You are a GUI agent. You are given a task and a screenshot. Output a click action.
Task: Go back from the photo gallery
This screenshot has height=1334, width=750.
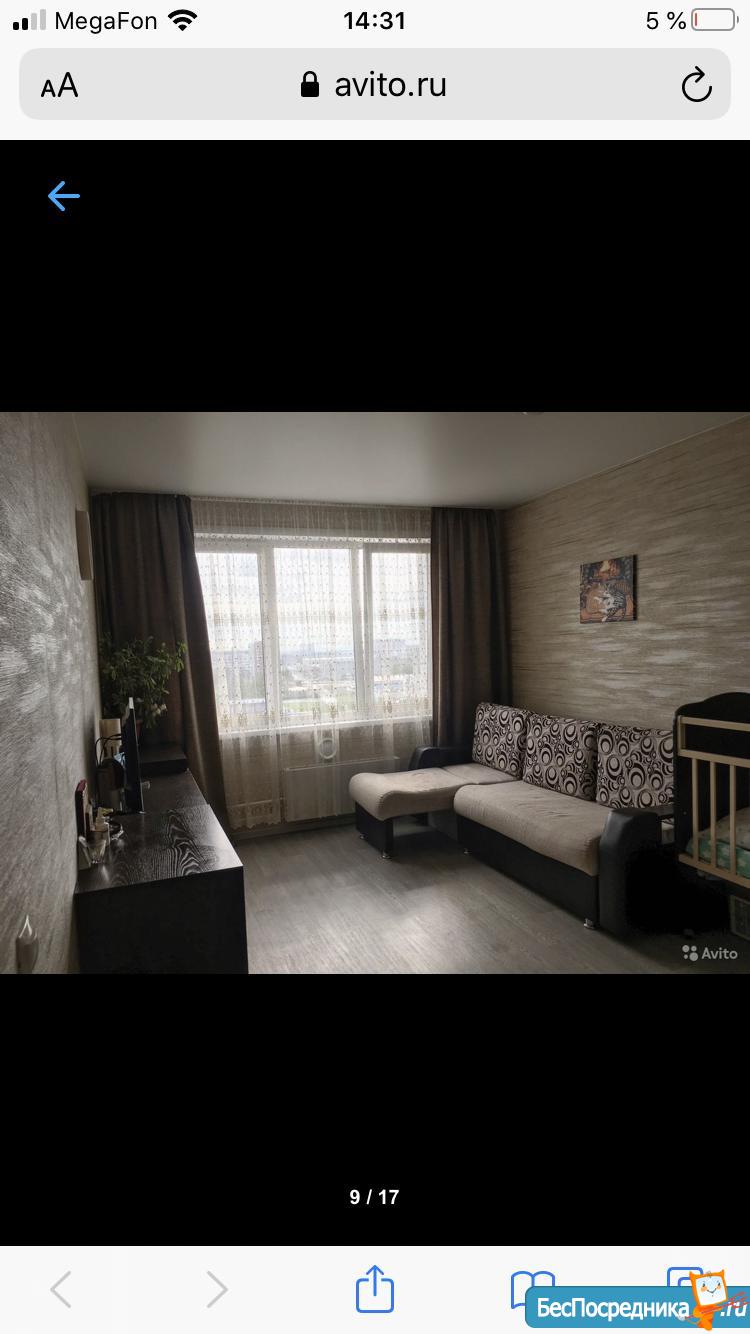click(63, 196)
